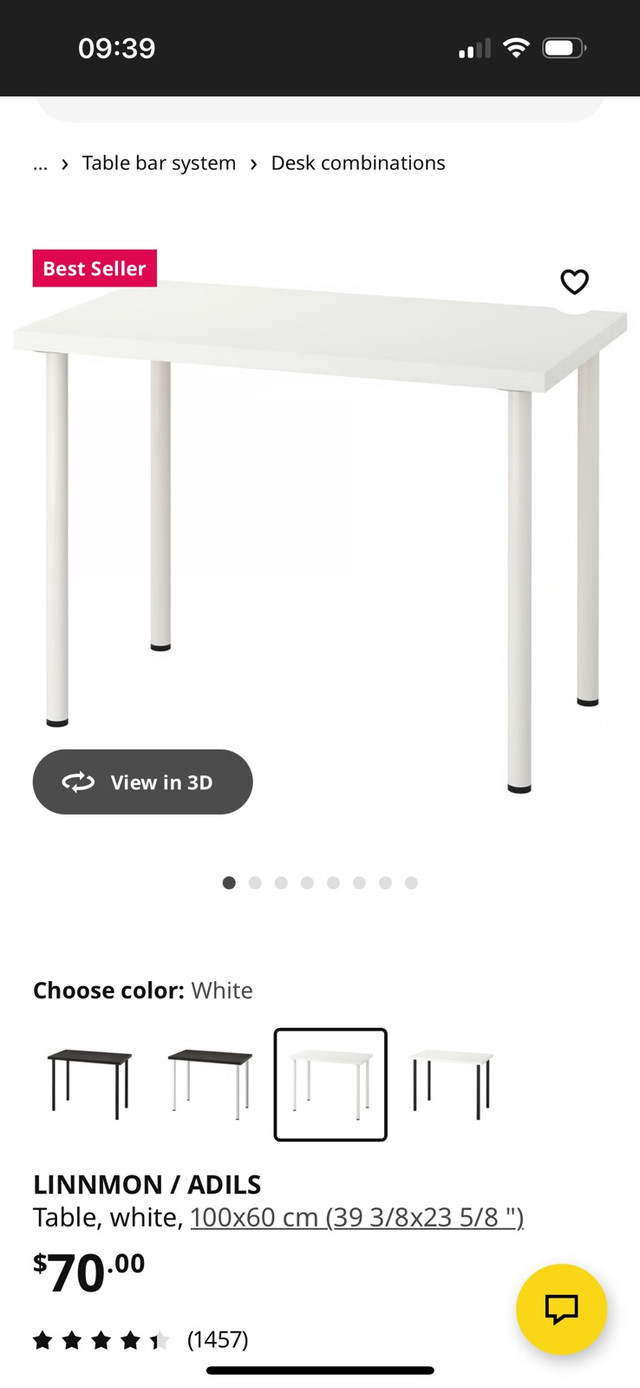This screenshot has width=640, height=1388.
Task: Expand the collapsed breadcrumb ellipsis
Action: (40, 163)
